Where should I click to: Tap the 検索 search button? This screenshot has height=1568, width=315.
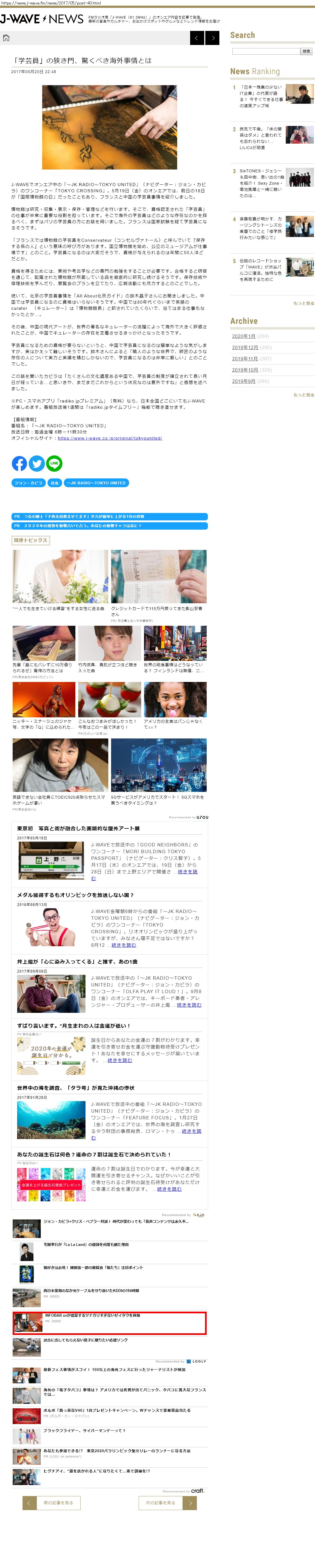pos(307,51)
